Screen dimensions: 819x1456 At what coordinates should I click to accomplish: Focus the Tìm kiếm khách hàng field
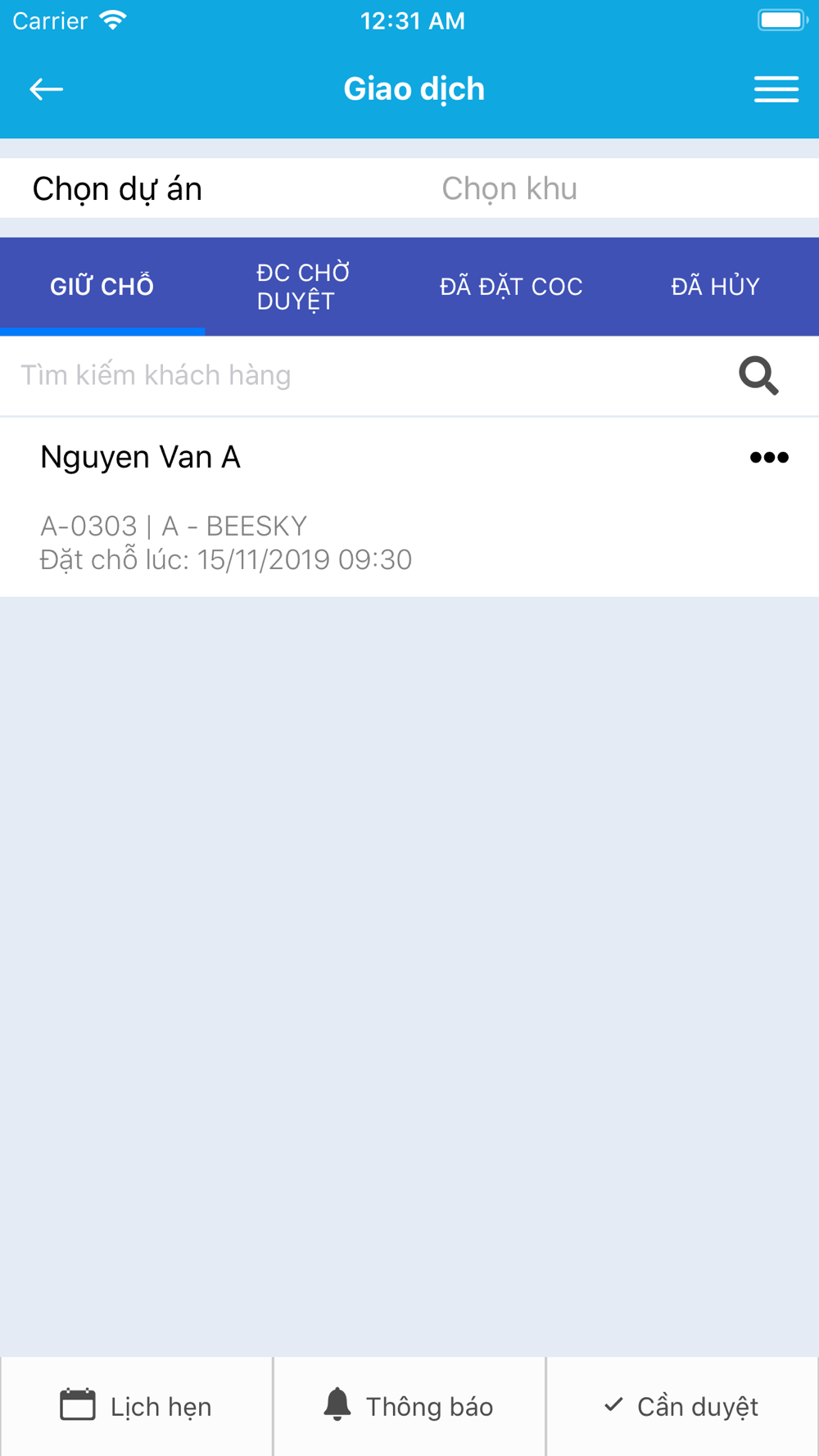point(369,375)
